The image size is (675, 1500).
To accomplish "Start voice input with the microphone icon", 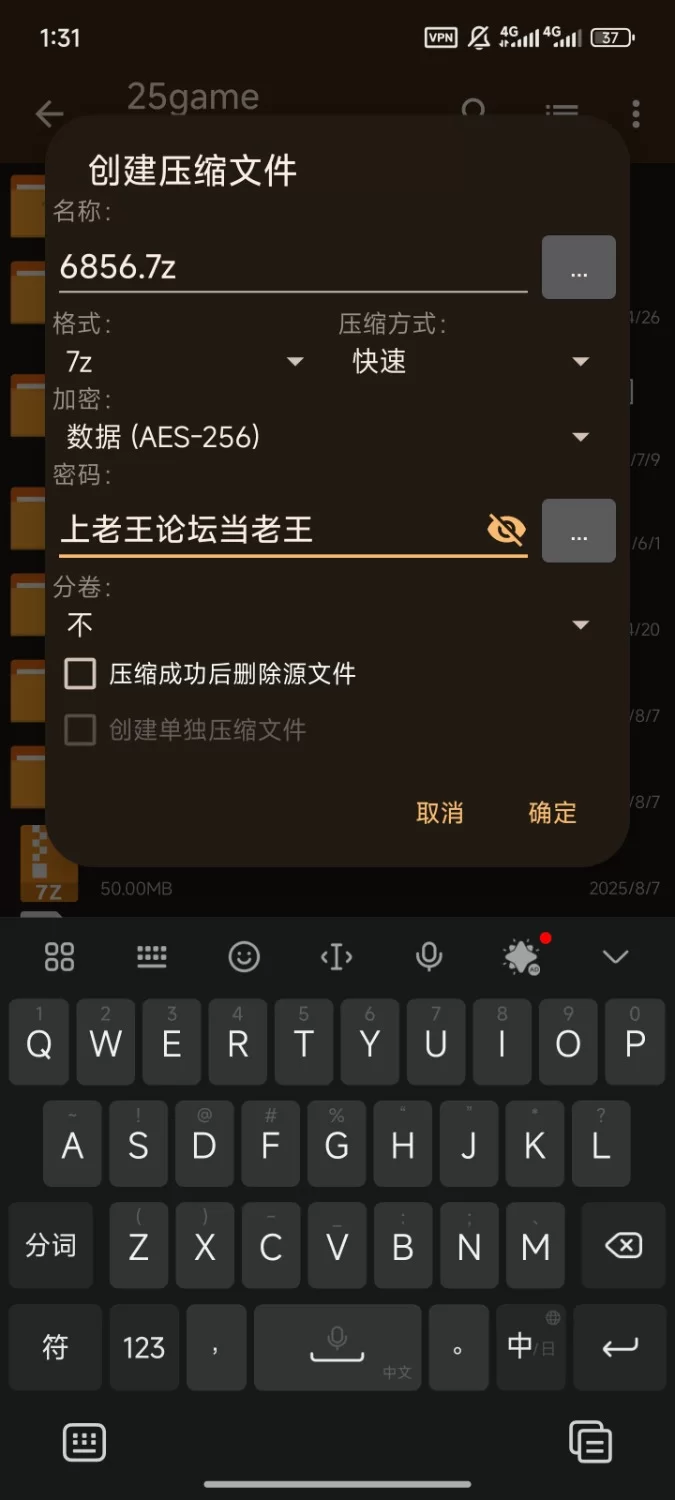I will [429, 957].
